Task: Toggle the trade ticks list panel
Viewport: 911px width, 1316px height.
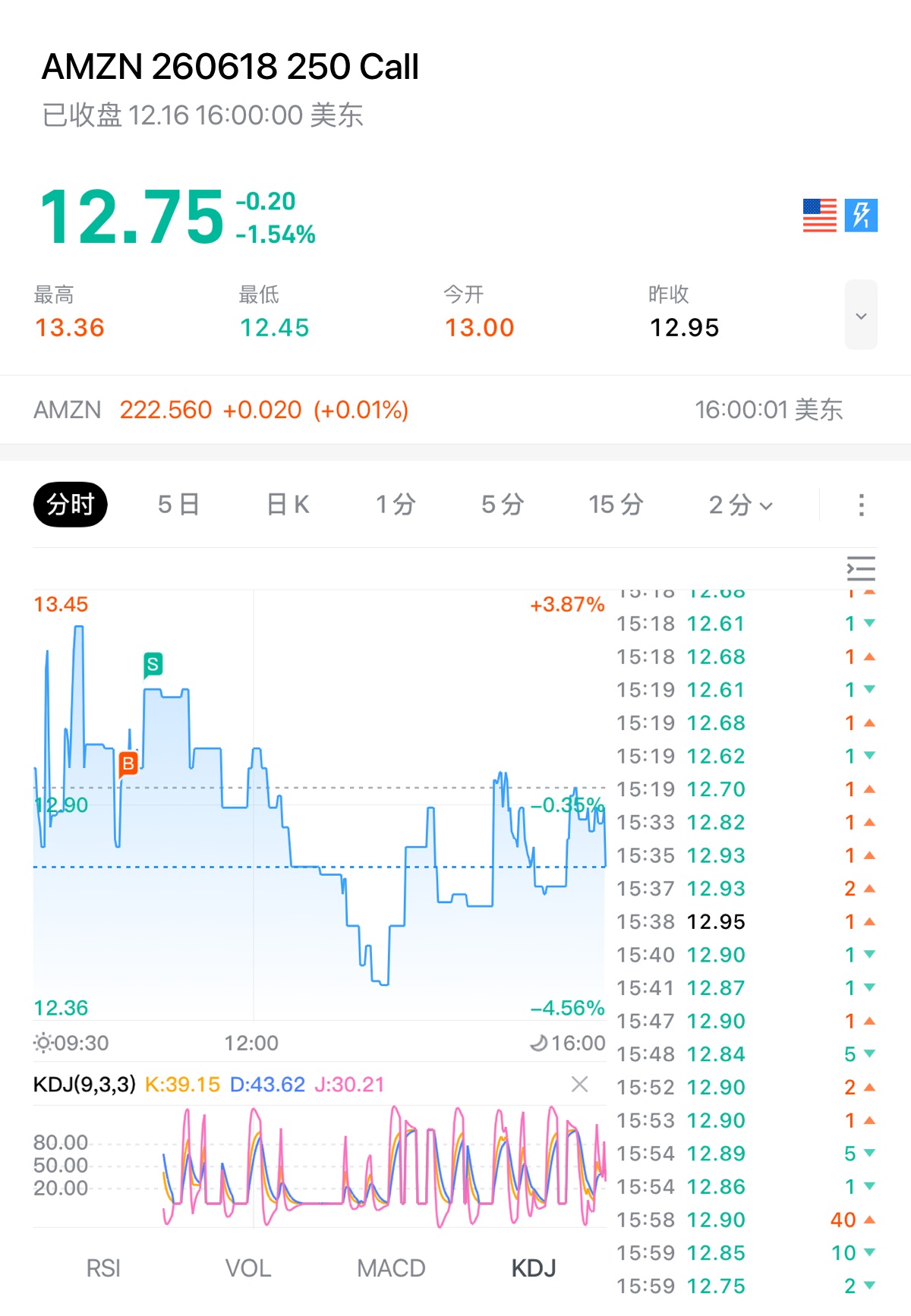Action: pos(861,568)
